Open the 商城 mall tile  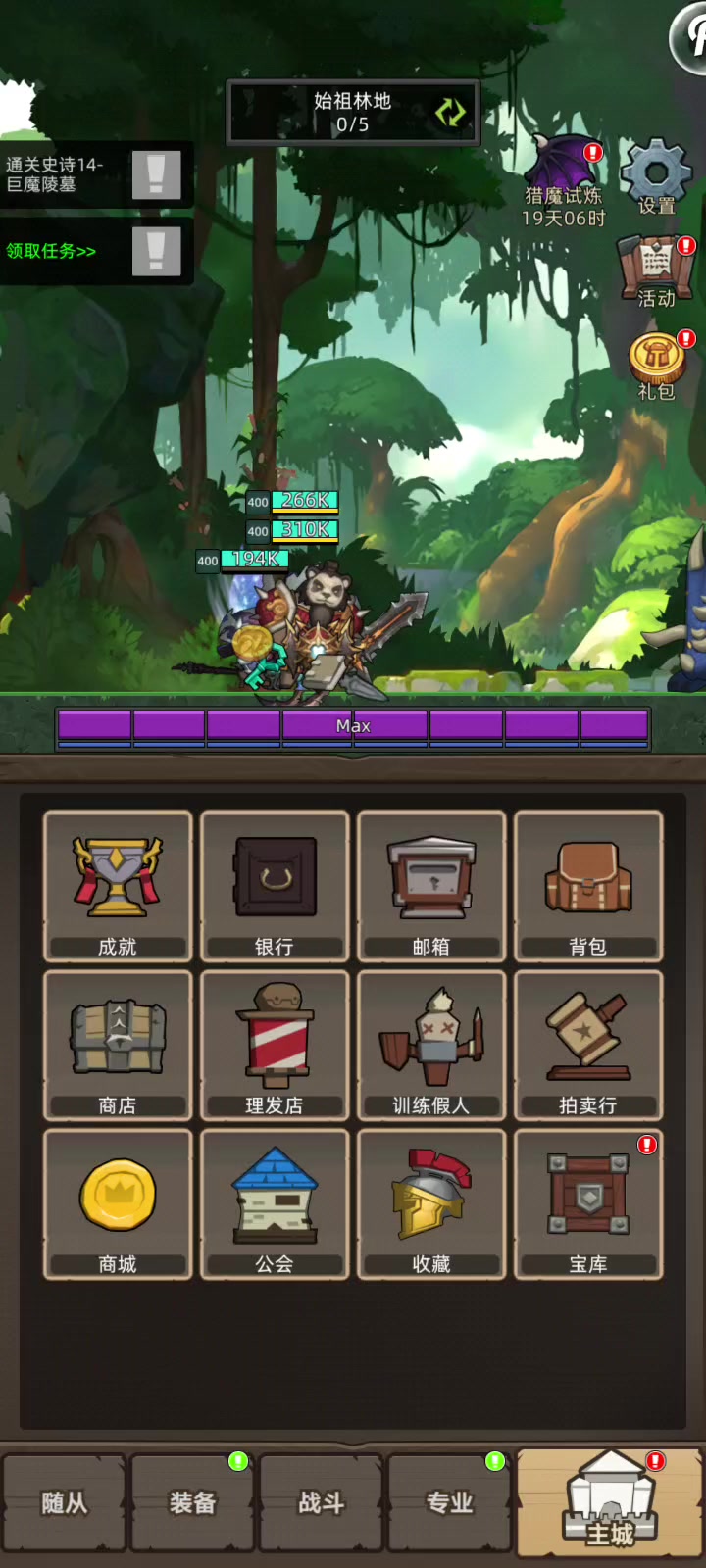118,1203
